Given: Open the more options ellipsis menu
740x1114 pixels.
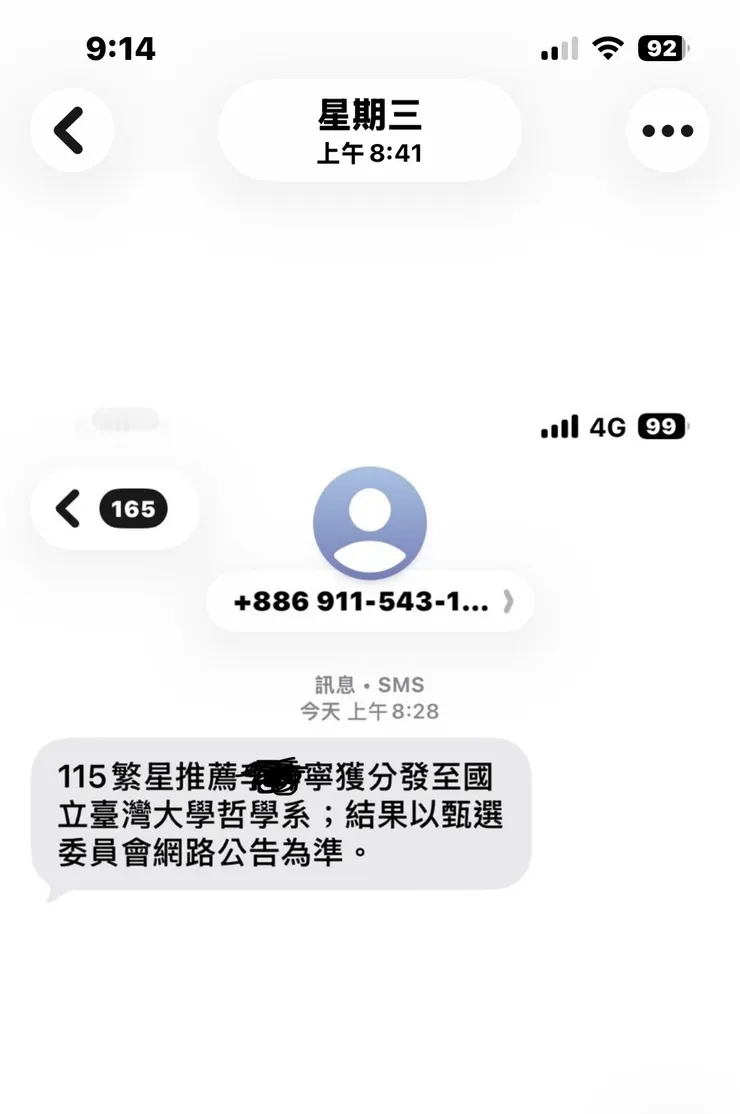Looking at the screenshot, I should coord(667,130).
